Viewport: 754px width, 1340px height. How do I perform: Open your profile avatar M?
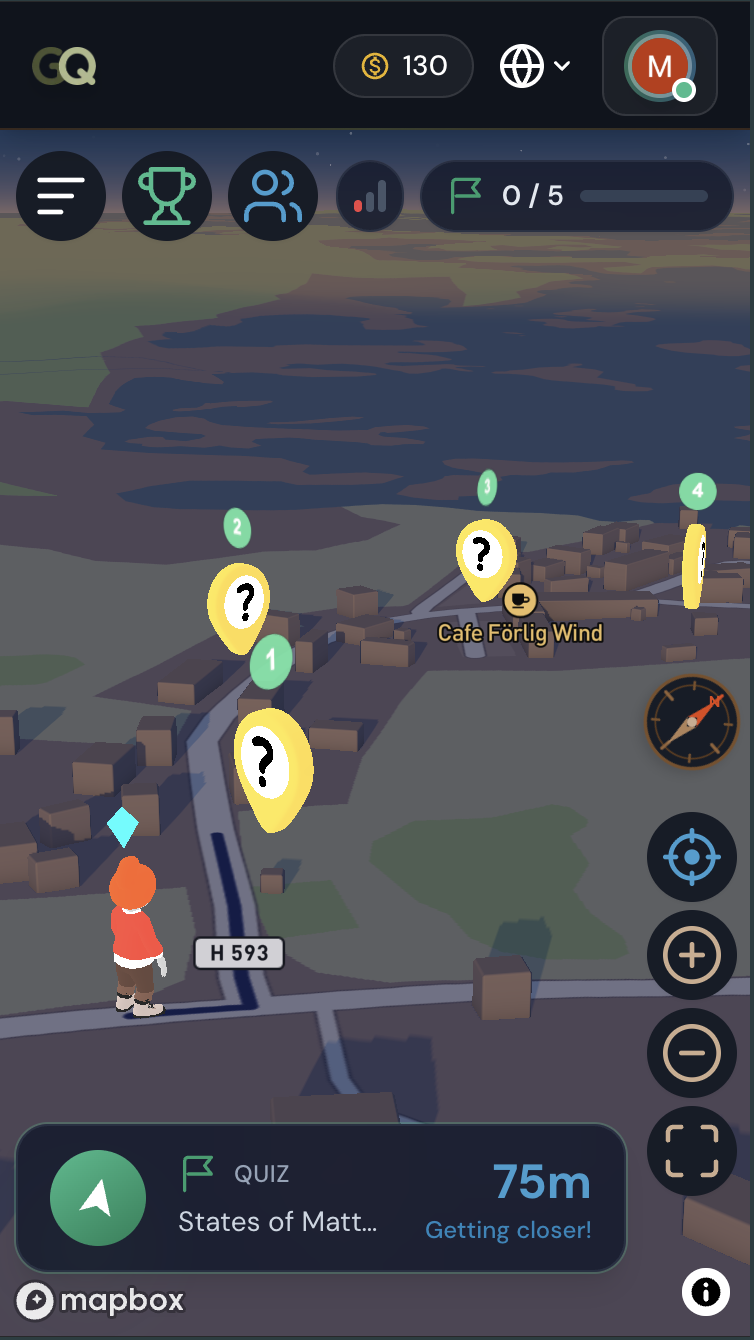[659, 66]
